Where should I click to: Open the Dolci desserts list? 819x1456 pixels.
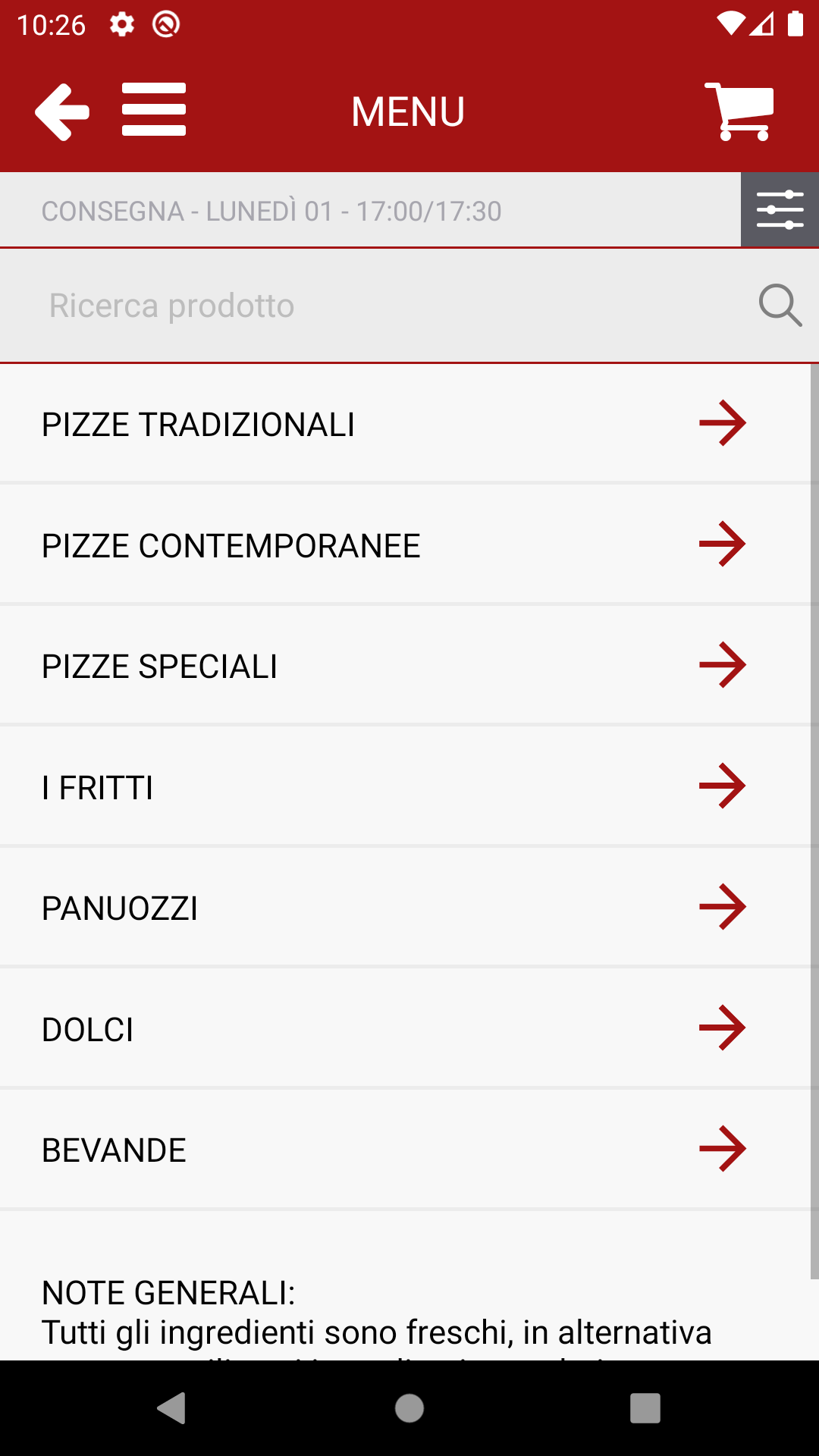point(394,1029)
